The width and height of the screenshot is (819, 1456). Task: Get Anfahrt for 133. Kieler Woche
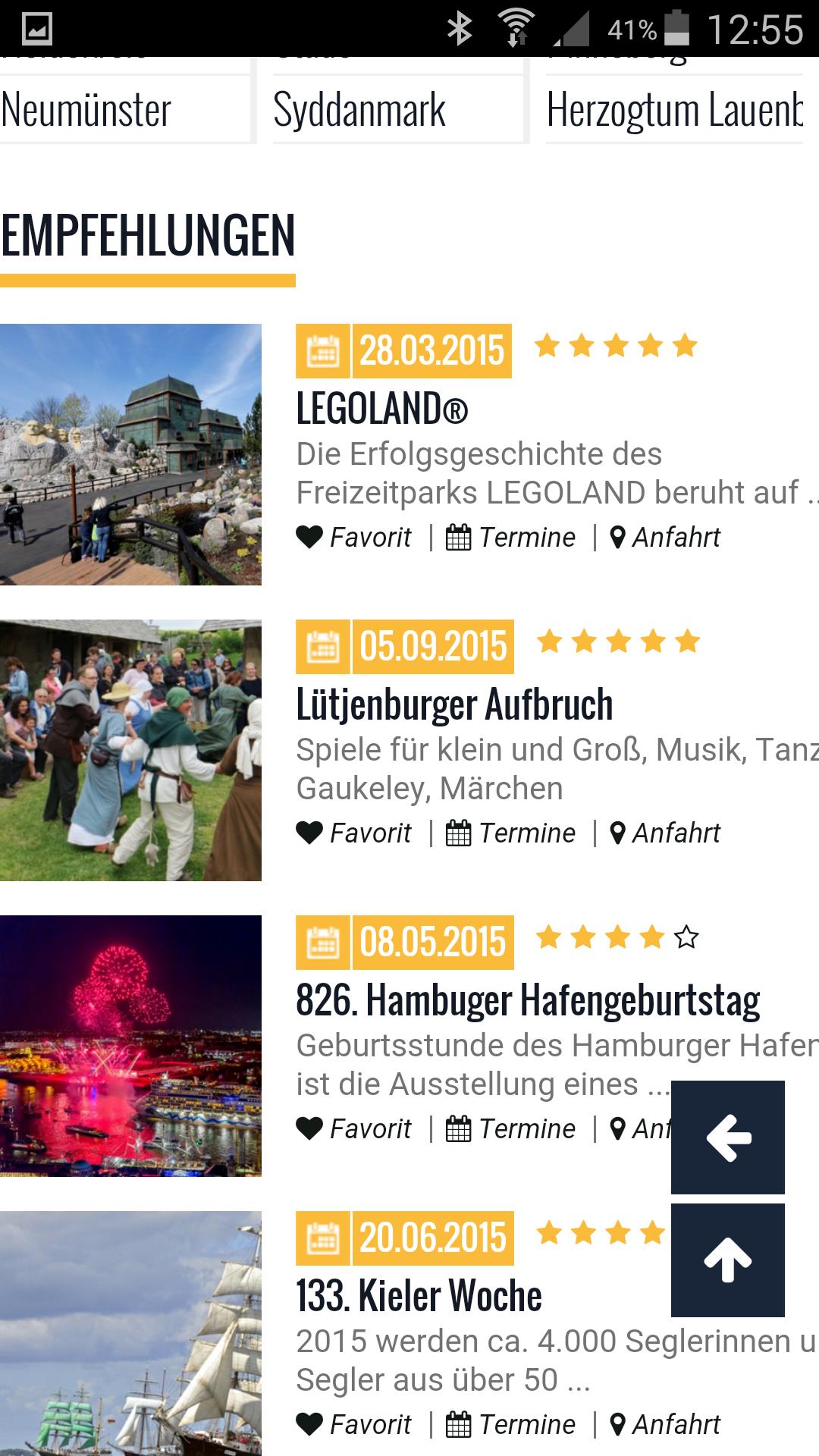(666, 1425)
